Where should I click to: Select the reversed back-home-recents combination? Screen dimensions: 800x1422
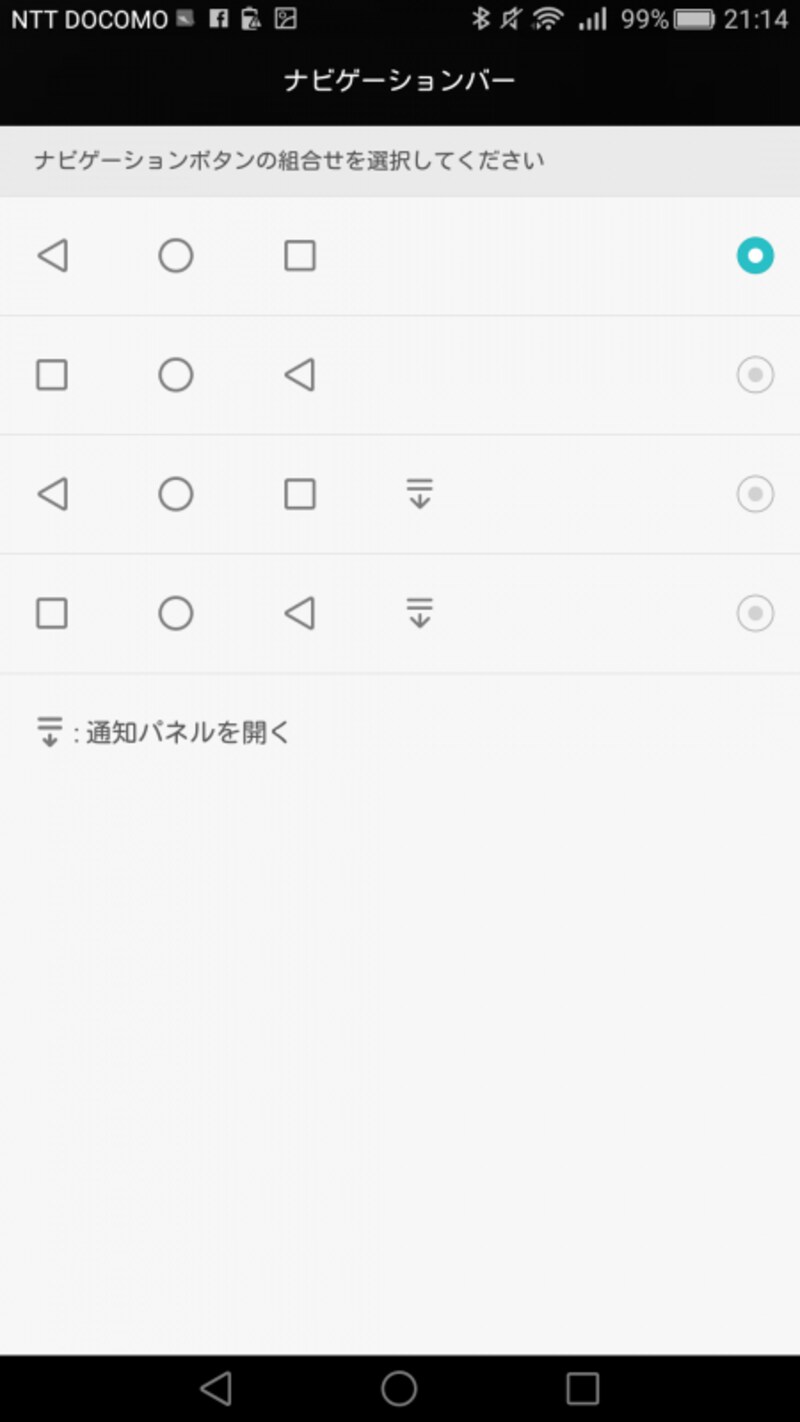(x=754, y=375)
